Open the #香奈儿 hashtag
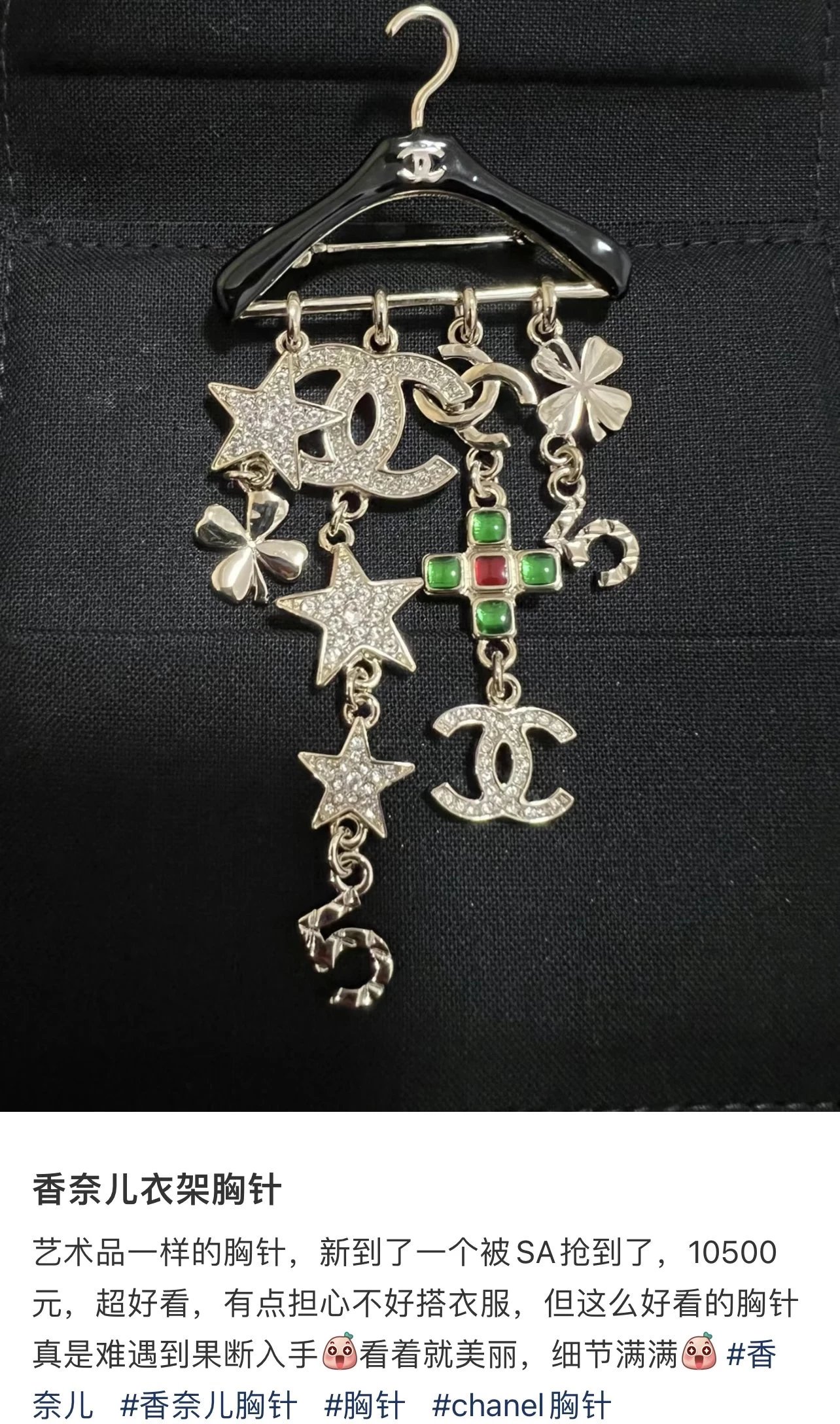The width and height of the screenshot is (840, 1424). (x=751, y=1354)
